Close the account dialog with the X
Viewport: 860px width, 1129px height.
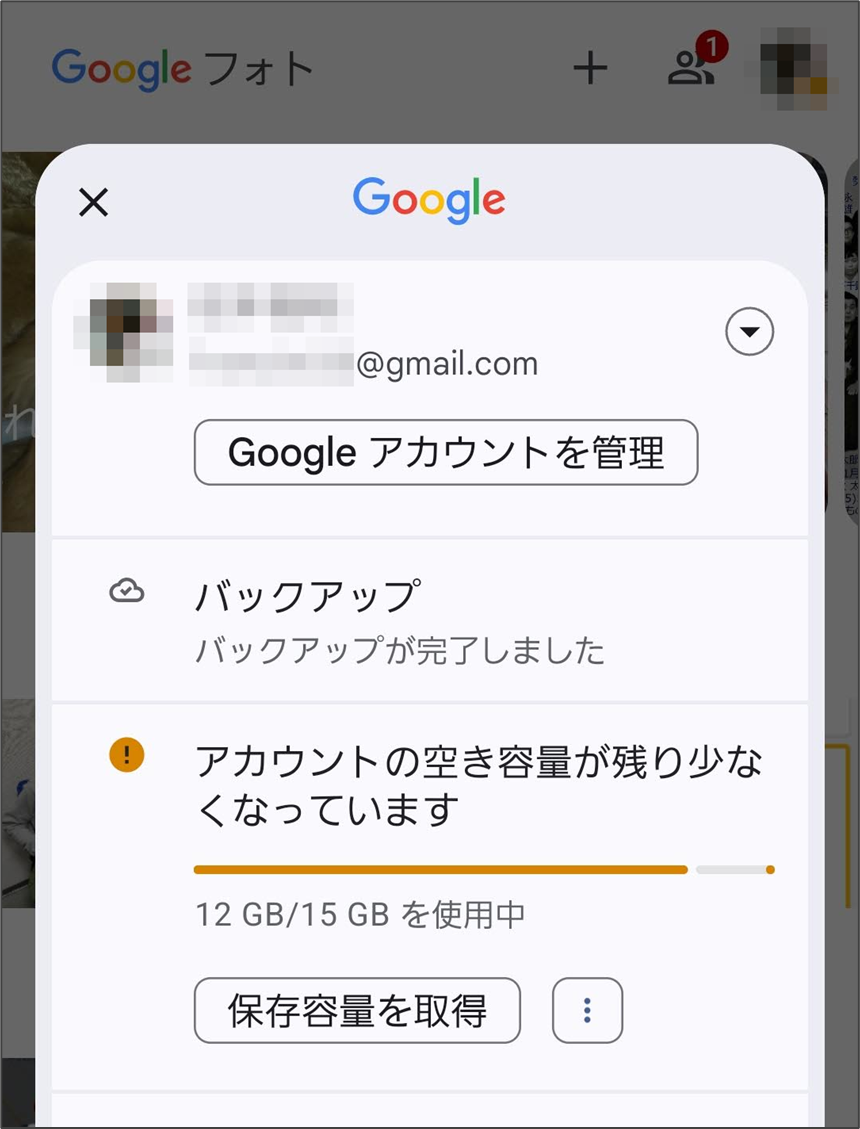tap(92, 202)
